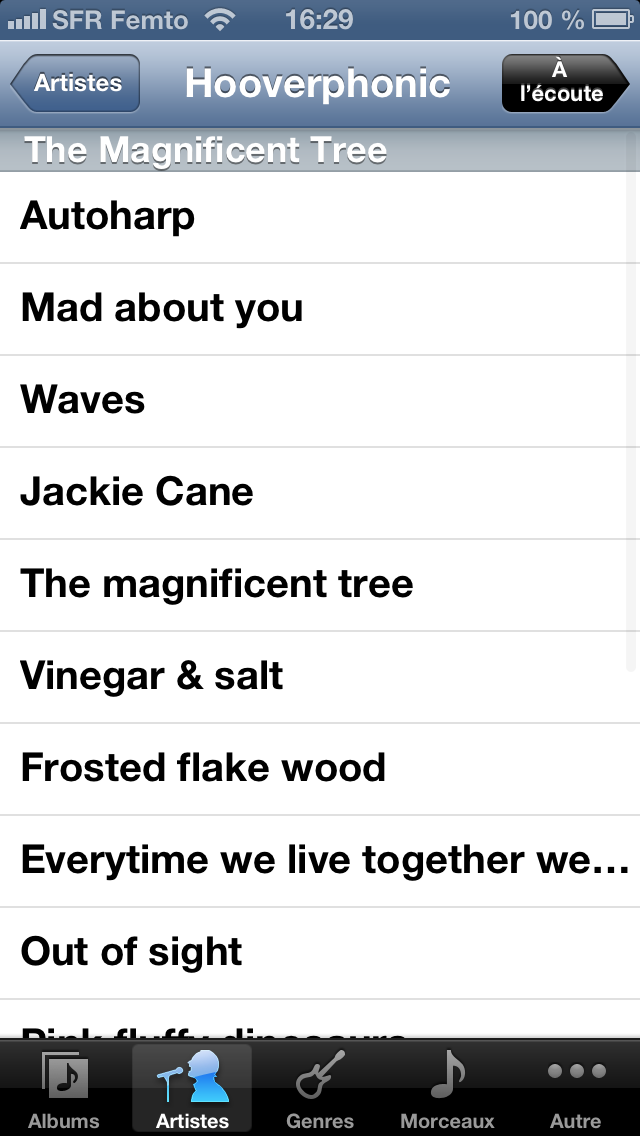Play Everytime we live together track

pos(320,861)
